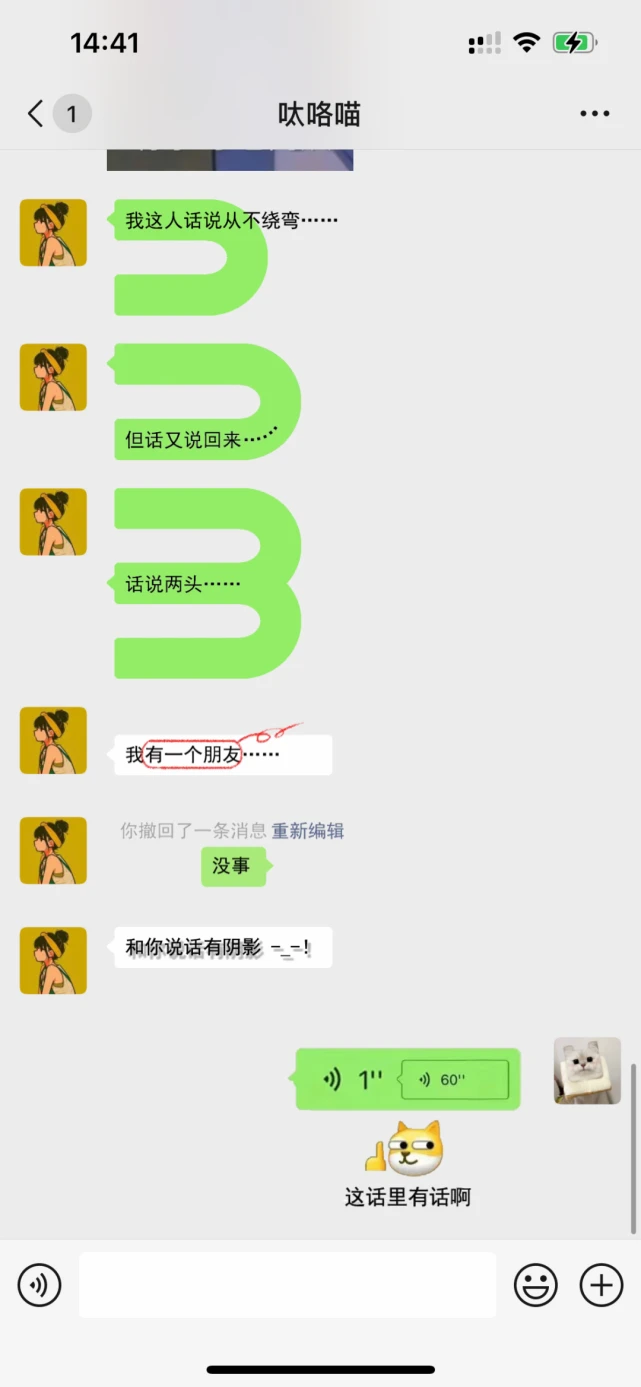Go back to the chat list
641x1387 pixels.
click(36, 114)
